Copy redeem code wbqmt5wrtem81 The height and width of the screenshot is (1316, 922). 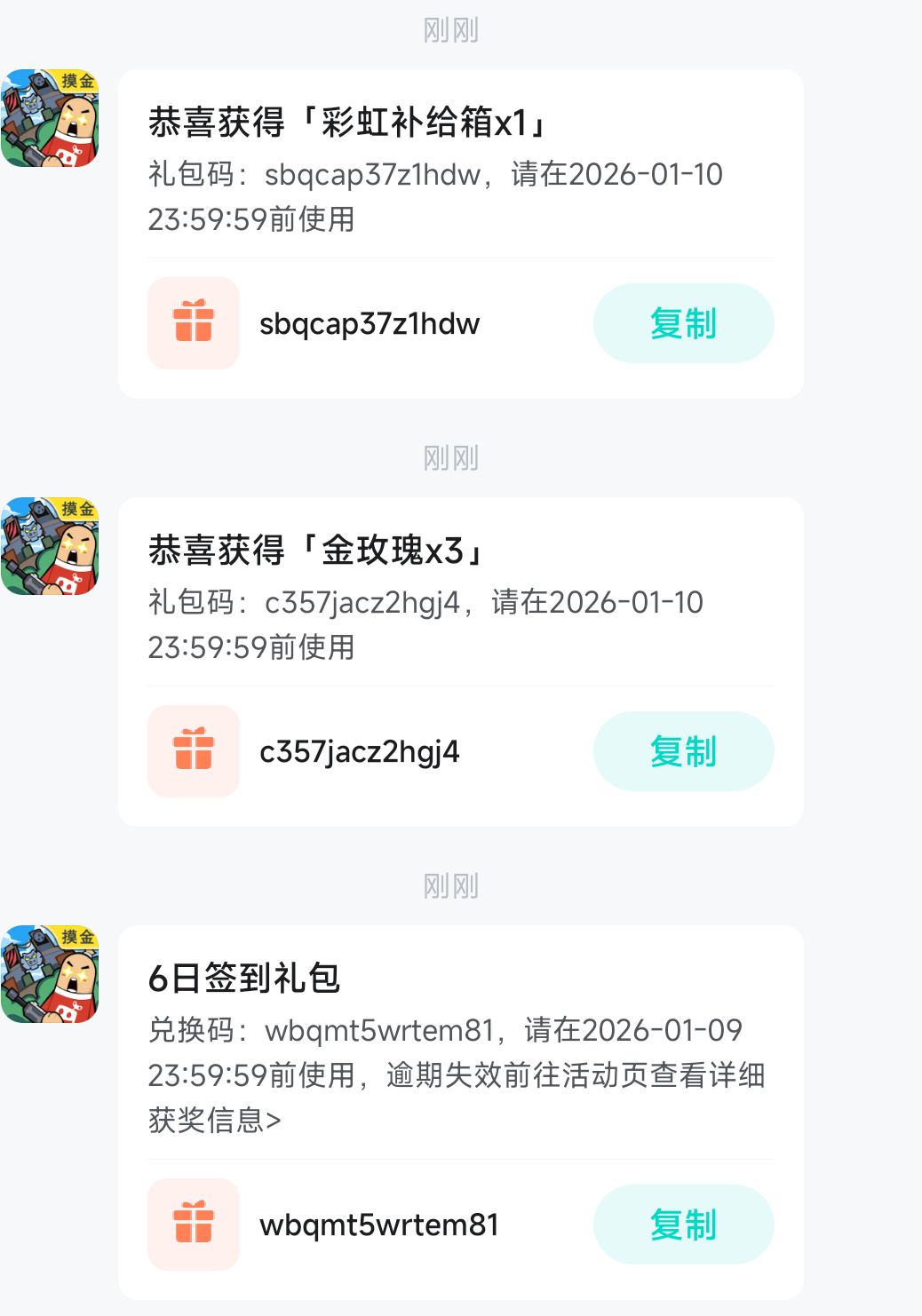click(683, 1225)
